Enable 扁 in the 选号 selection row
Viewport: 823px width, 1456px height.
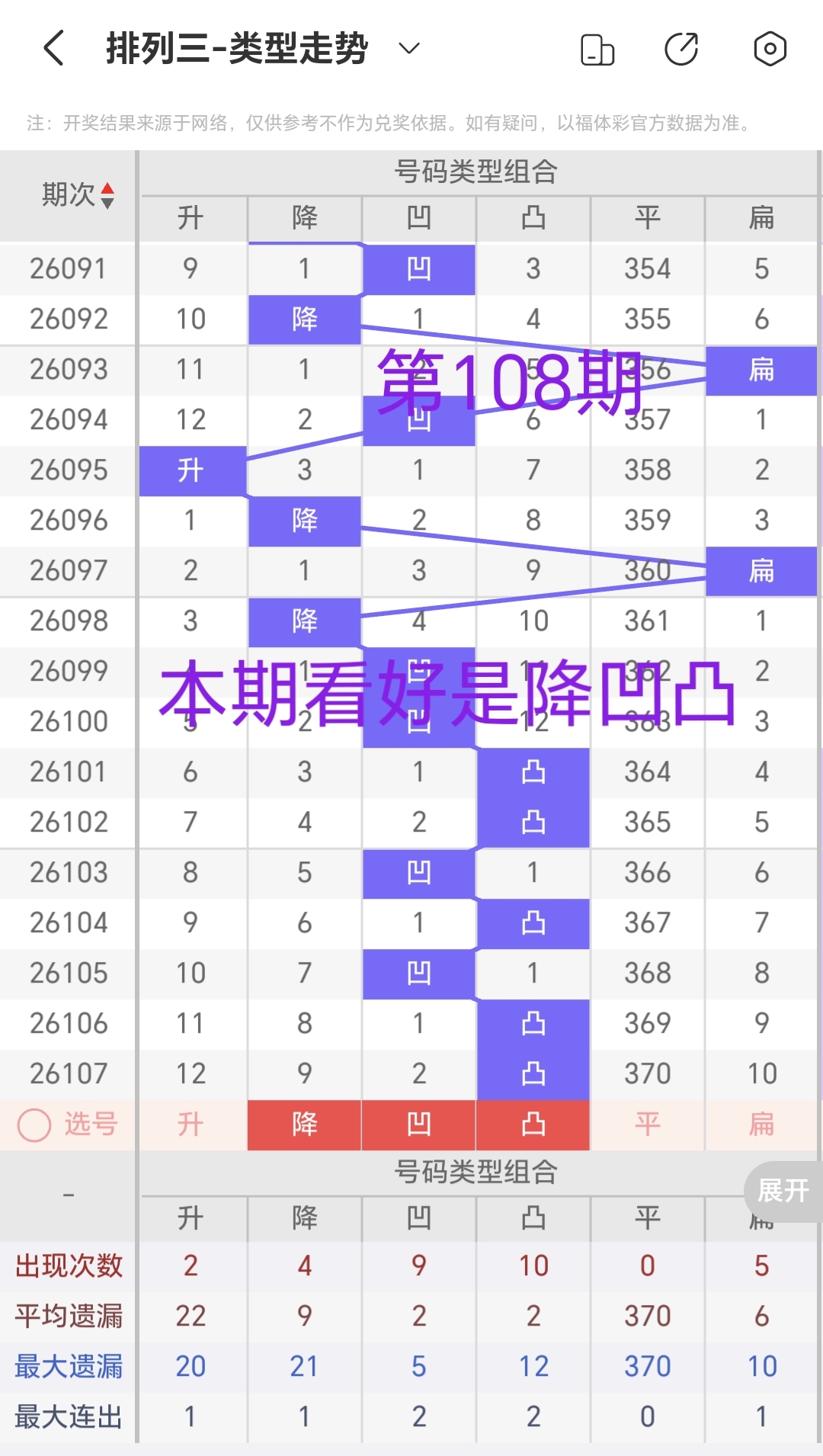[761, 1125]
